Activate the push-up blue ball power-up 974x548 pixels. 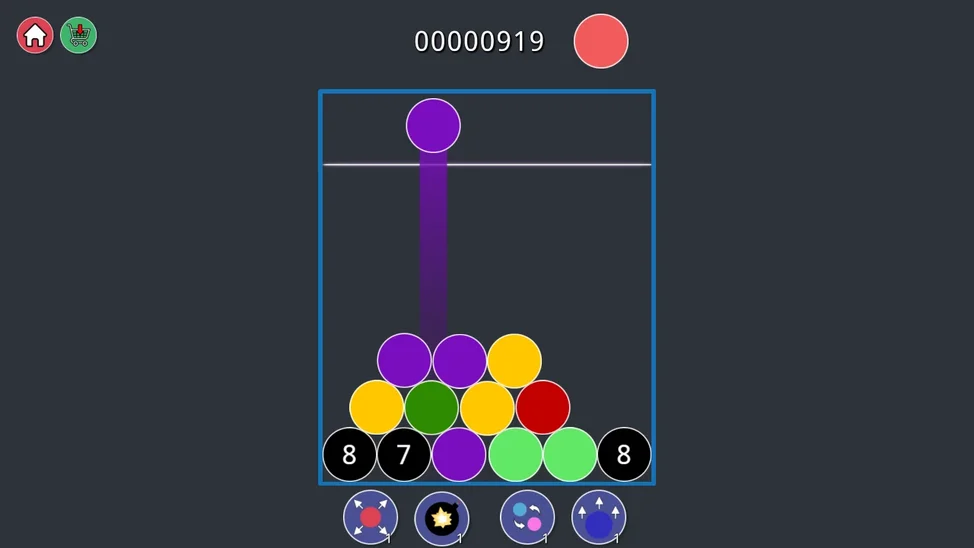click(598, 517)
